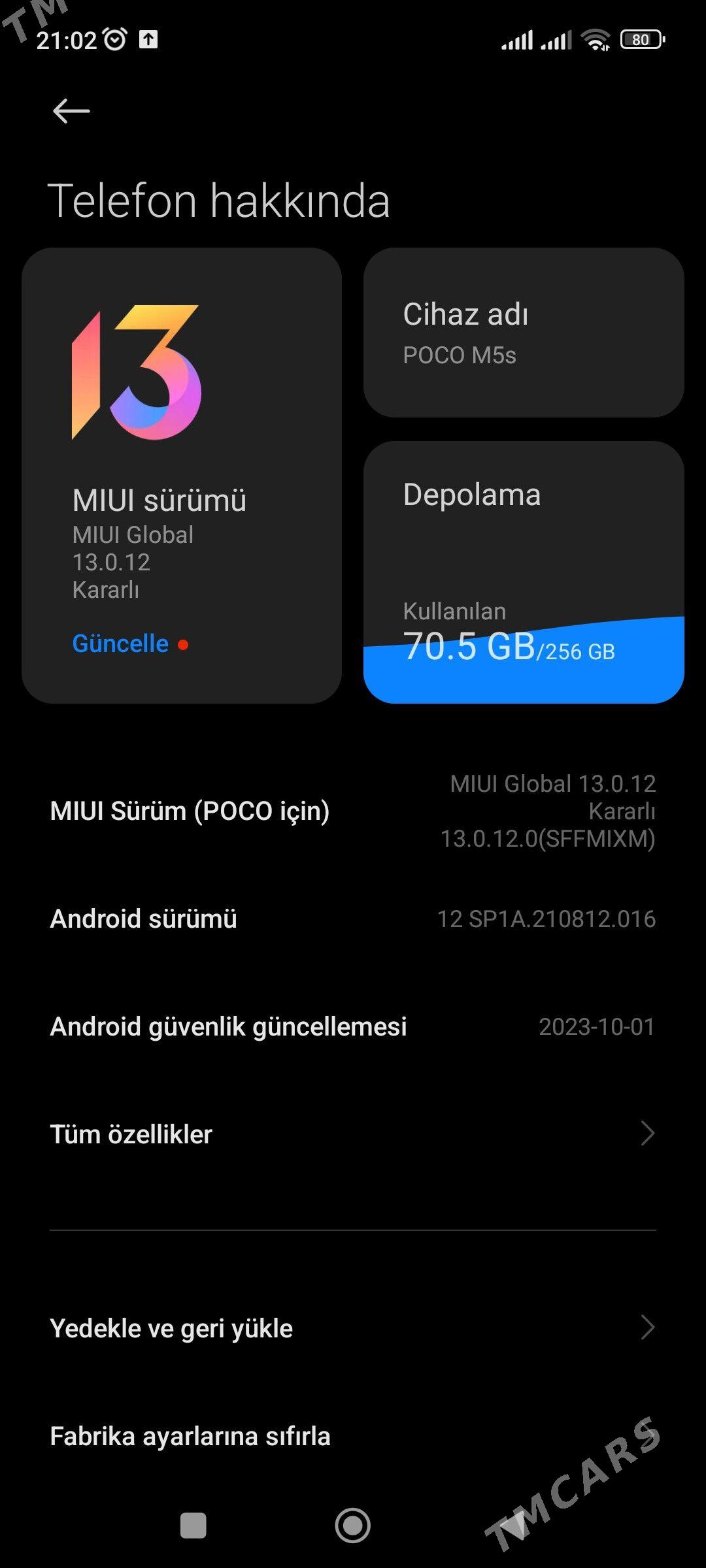Tap the system home button
This screenshot has width=706, height=1568.
click(x=352, y=1526)
